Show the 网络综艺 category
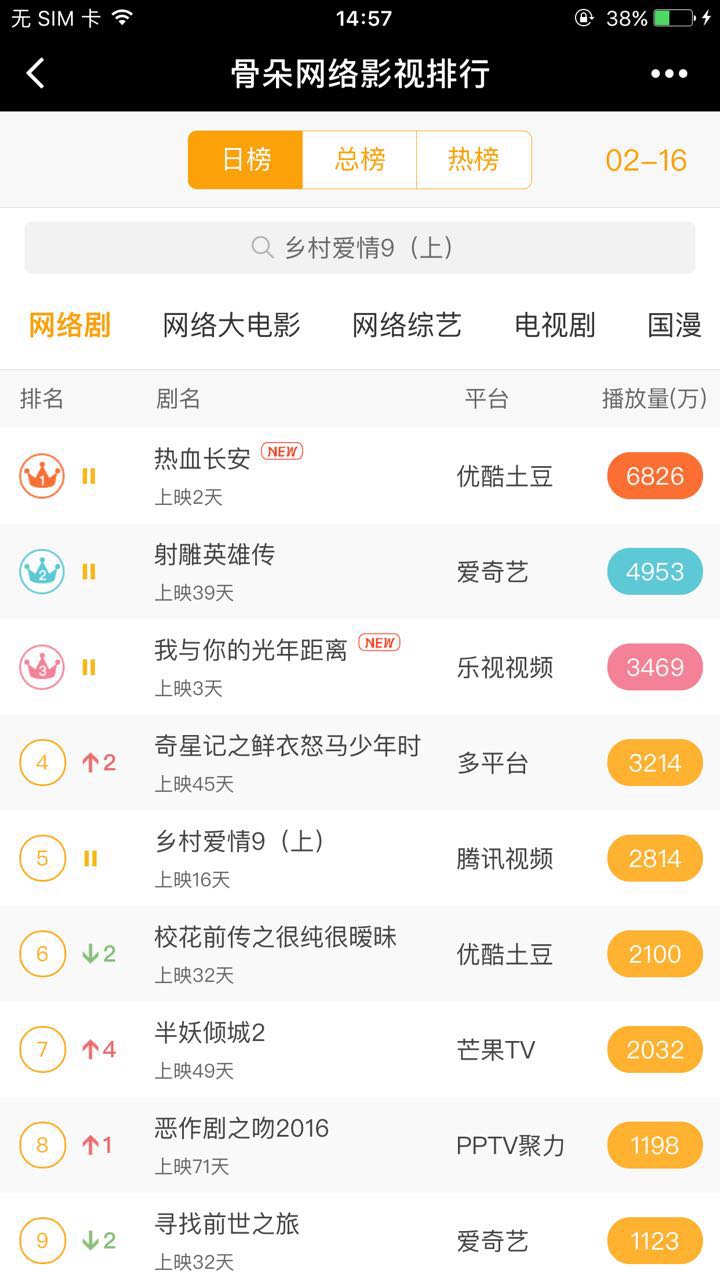Image resolution: width=720 pixels, height=1280 pixels. pyautogui.click(x=407, y=325)
